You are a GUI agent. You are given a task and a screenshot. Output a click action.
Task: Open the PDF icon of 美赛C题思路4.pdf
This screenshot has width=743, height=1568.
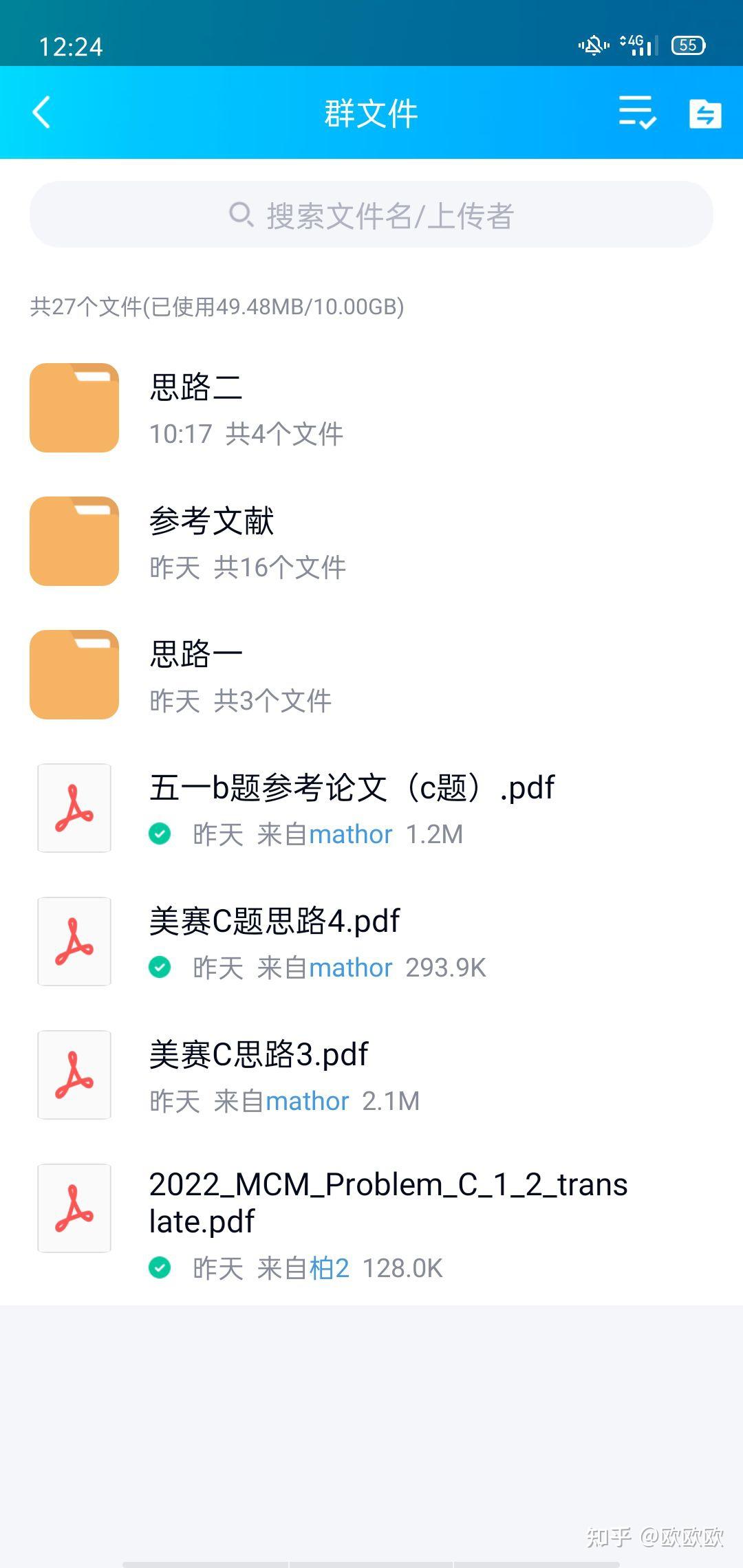[74, 941]
